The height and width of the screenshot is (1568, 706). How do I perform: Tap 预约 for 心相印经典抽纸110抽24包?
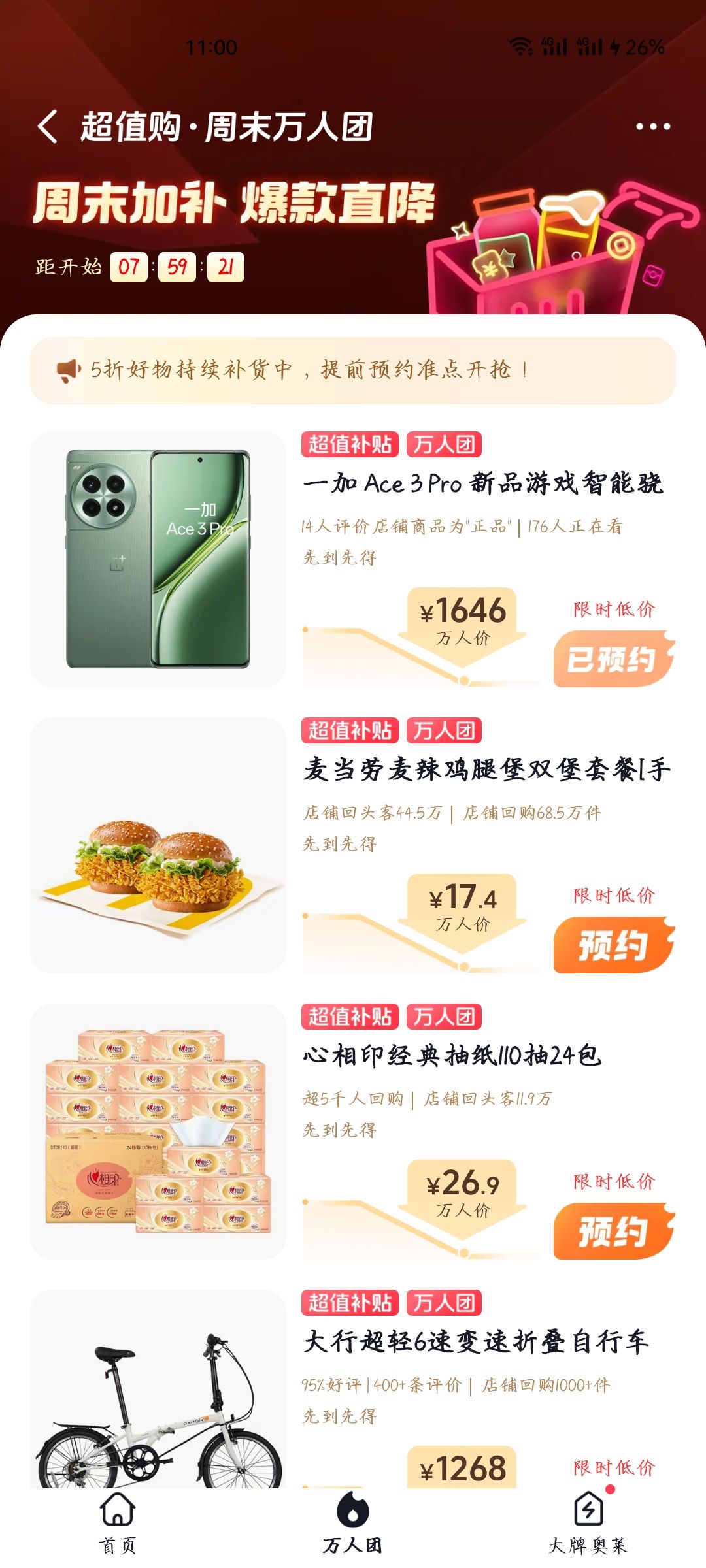pos(613,1231)
